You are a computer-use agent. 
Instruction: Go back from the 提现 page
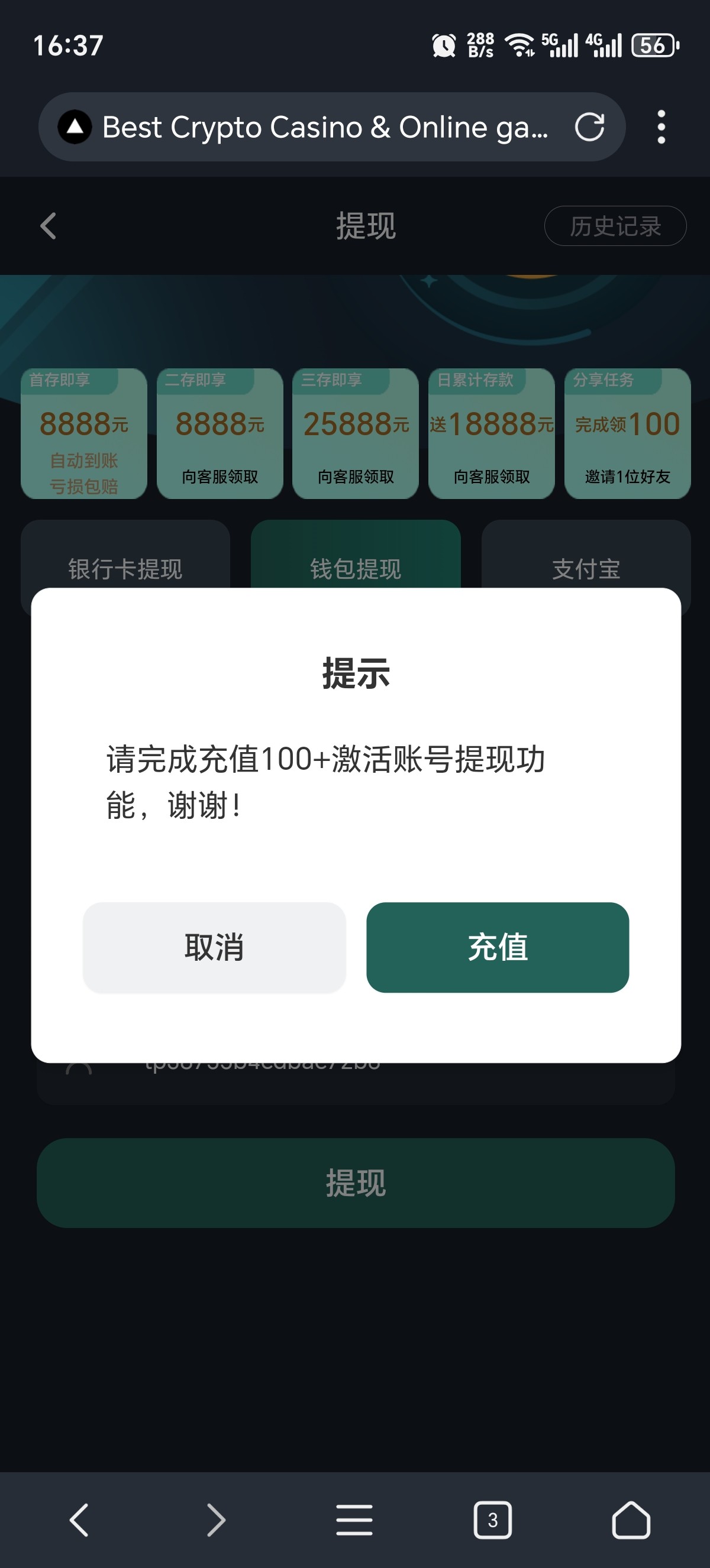(x=49, y=226)
